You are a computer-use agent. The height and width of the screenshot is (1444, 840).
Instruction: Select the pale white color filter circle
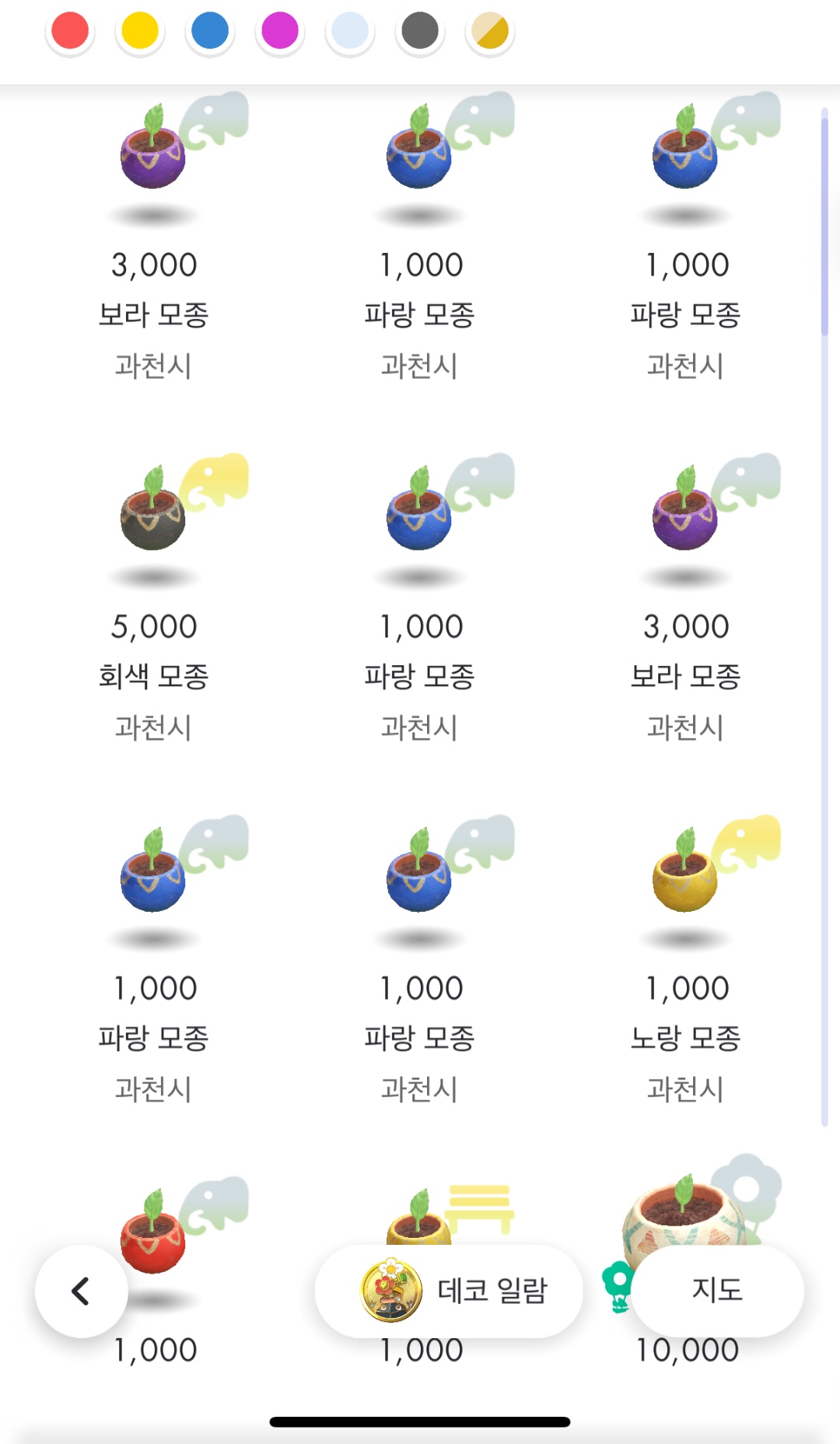(350, 32)
